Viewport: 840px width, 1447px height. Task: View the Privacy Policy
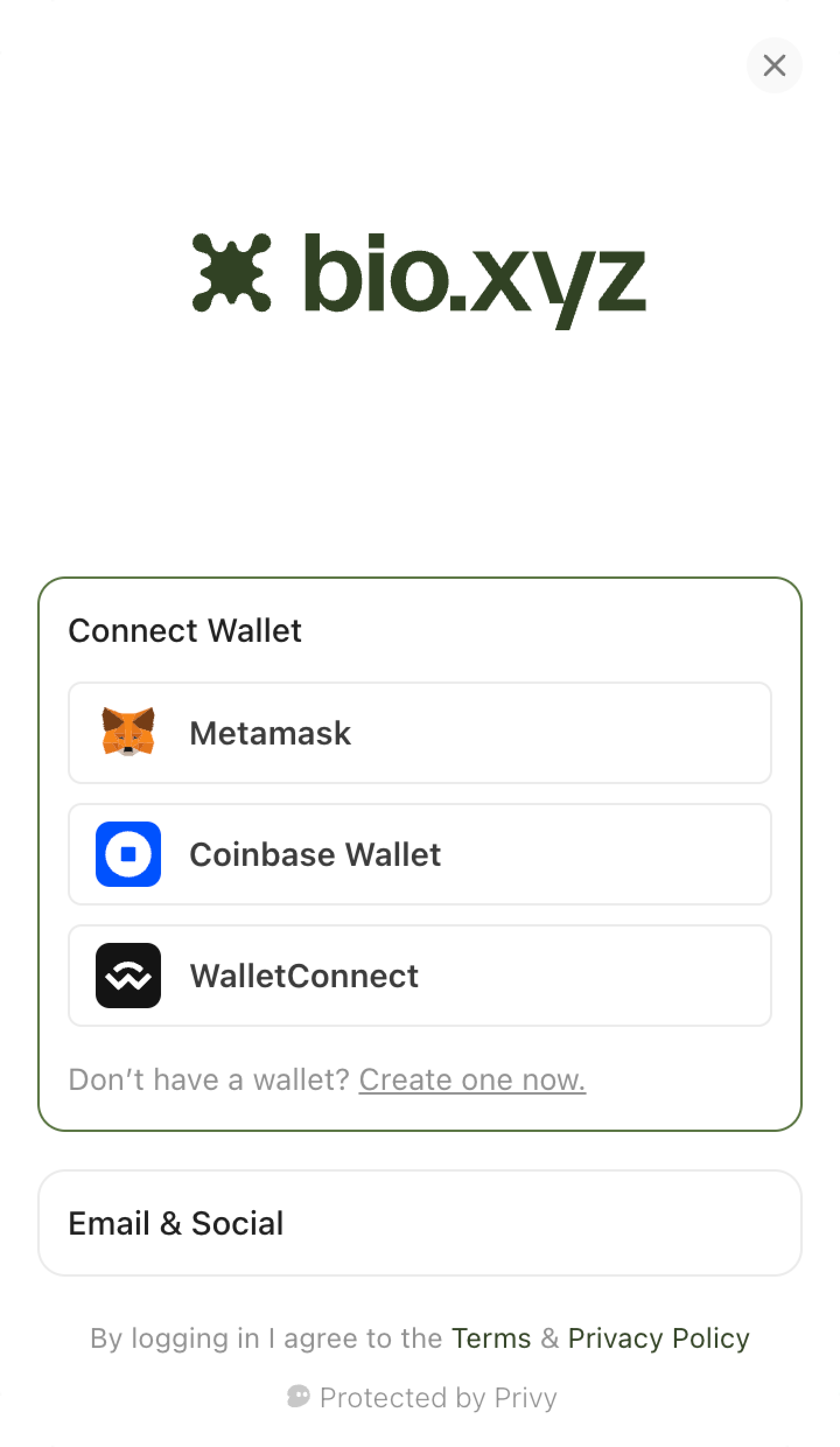[659, 1338]
